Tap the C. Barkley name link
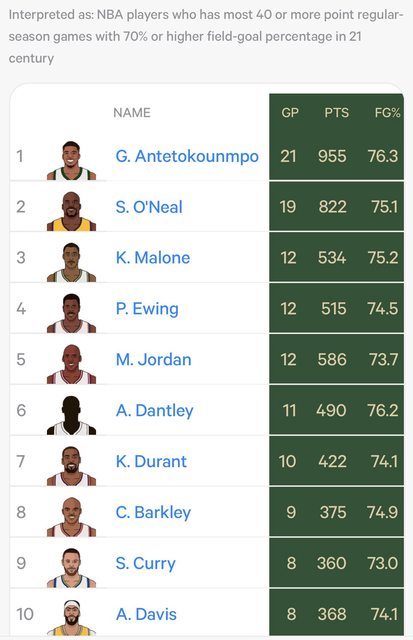This screenshot has height=640, width=413. 153,513
